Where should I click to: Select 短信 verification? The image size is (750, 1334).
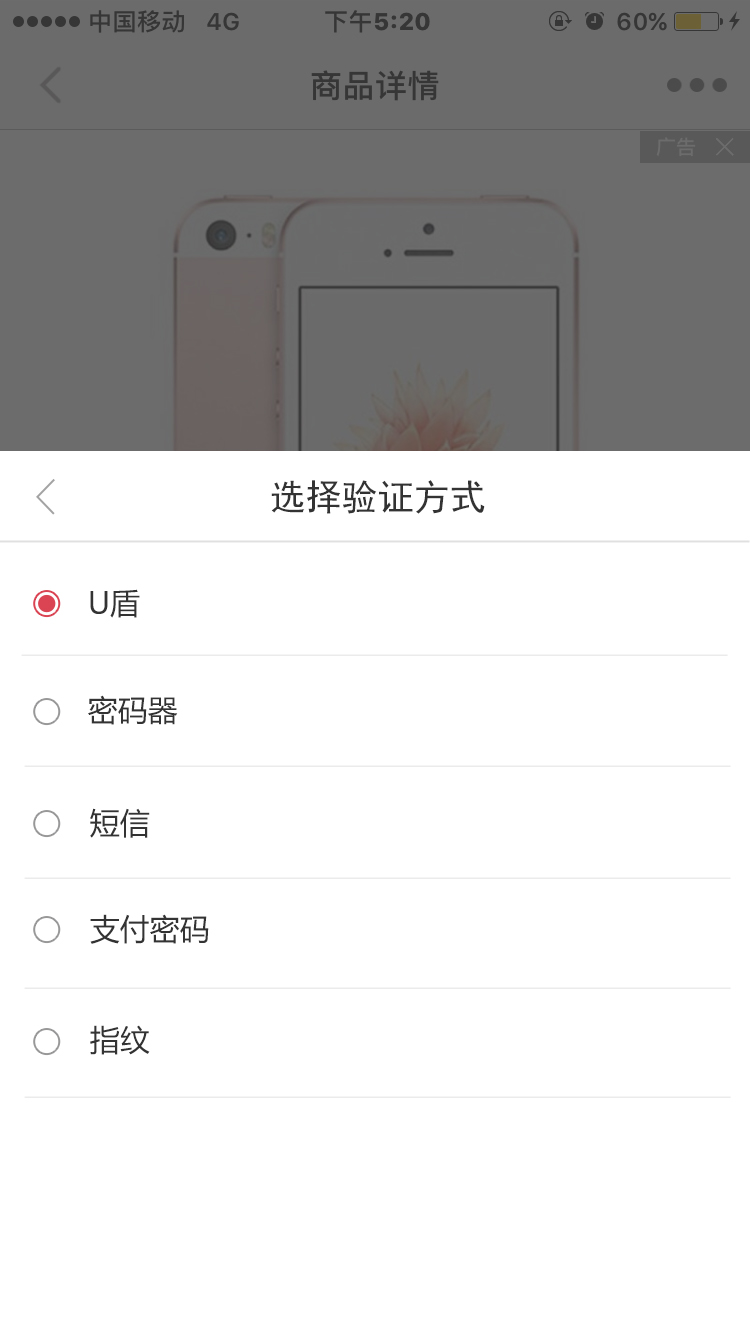point(47,823)
